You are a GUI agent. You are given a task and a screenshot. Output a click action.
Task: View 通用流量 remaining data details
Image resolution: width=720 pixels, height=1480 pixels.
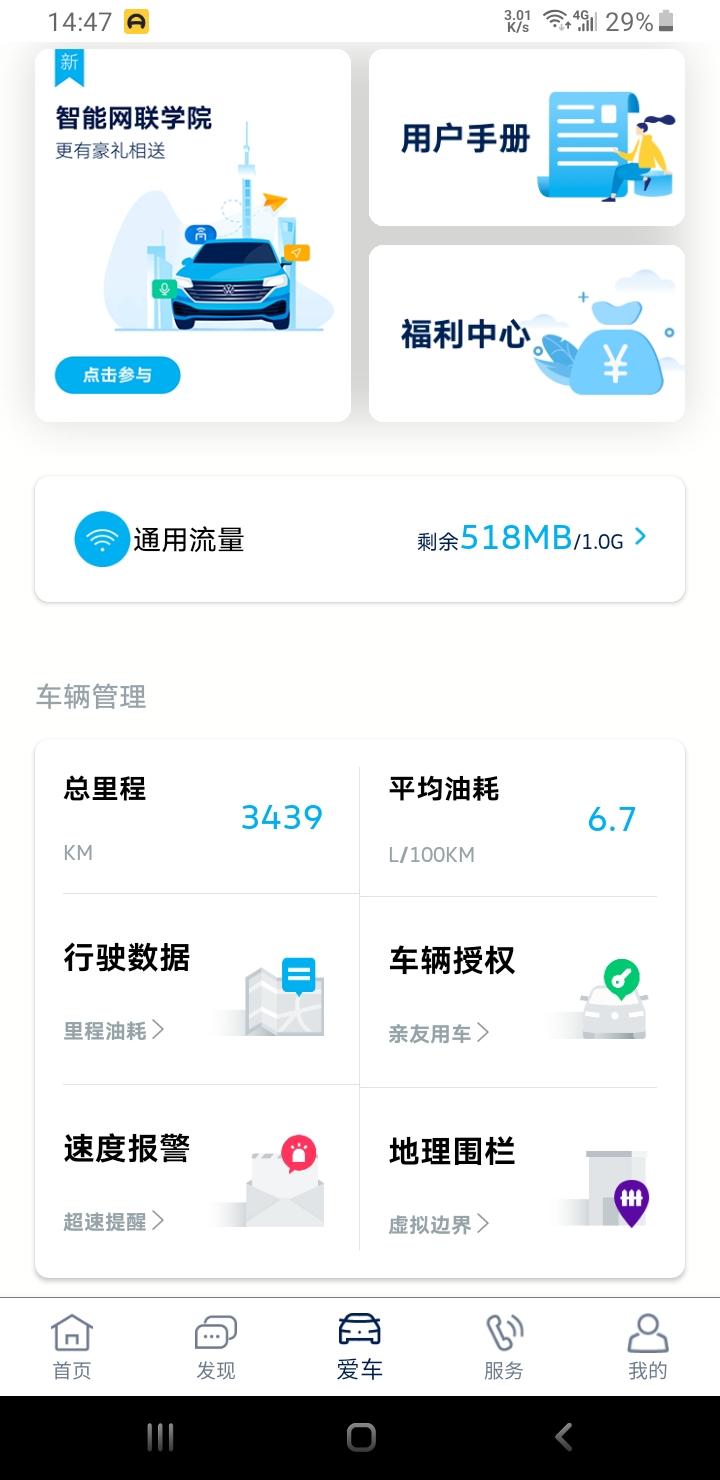pyautogui.click(x=360, y=539)
